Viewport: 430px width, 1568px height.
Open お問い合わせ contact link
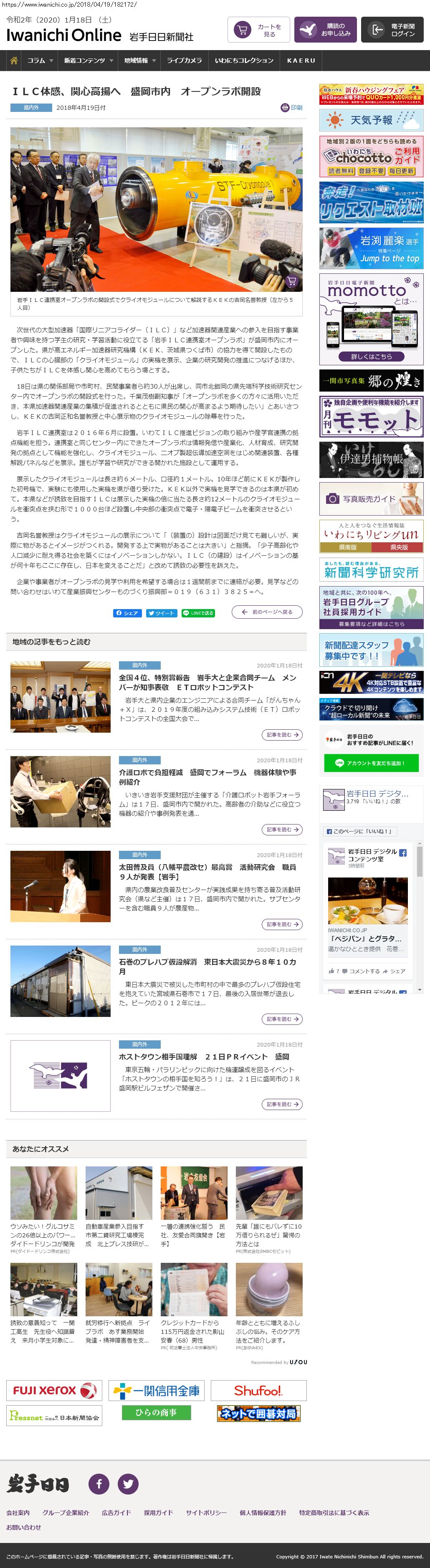[24, 1528]
